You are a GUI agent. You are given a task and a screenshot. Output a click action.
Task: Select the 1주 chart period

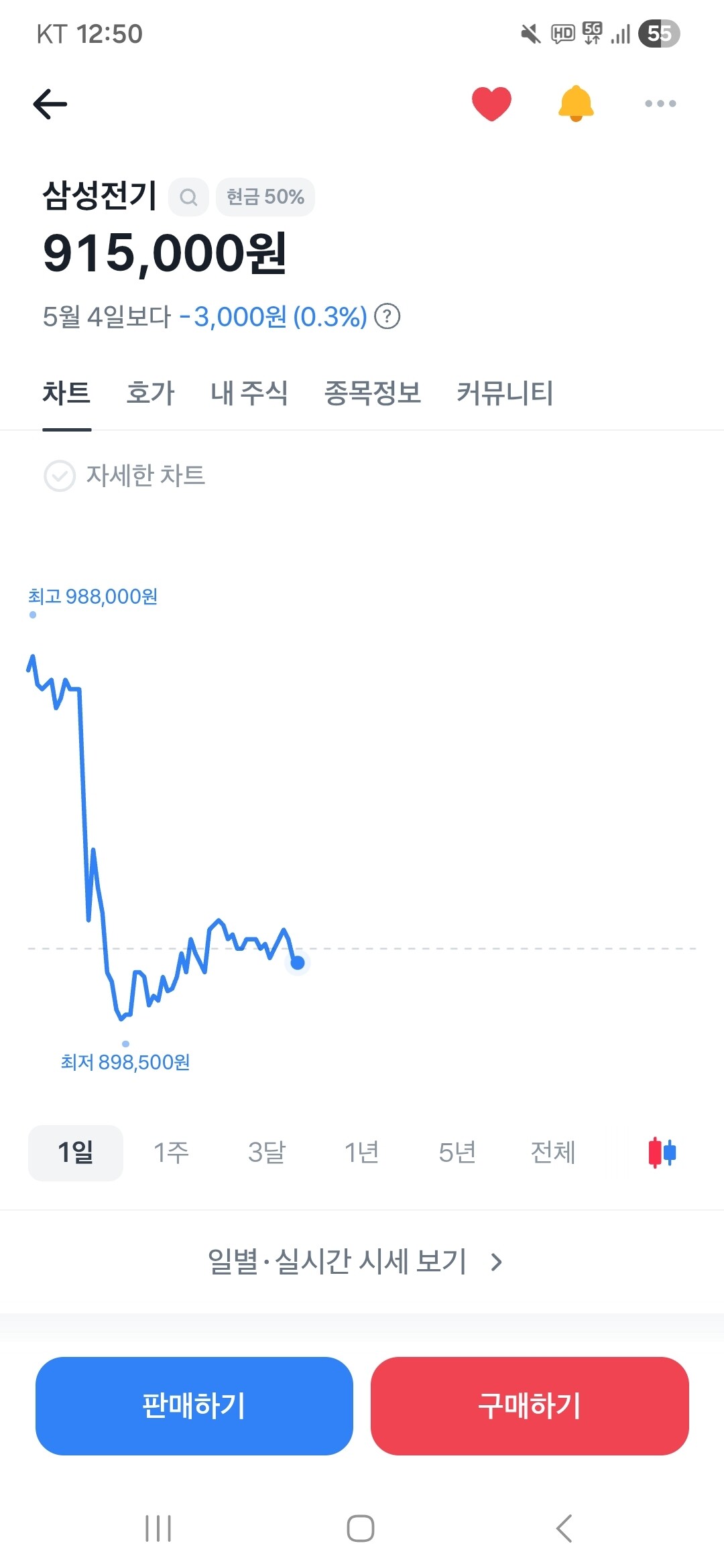coord(171,1153)
